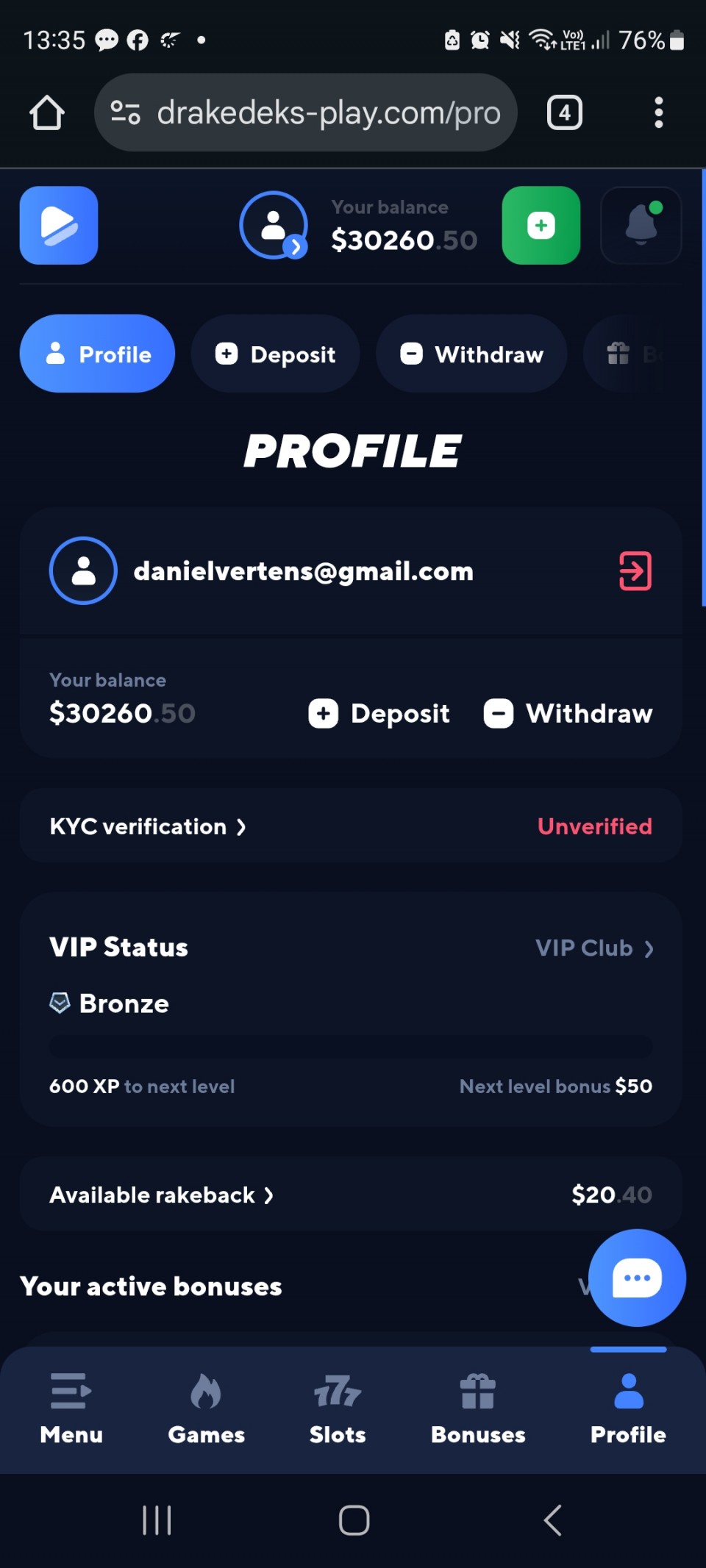
Task: Open KYC verification
Action: pos(147,826)
